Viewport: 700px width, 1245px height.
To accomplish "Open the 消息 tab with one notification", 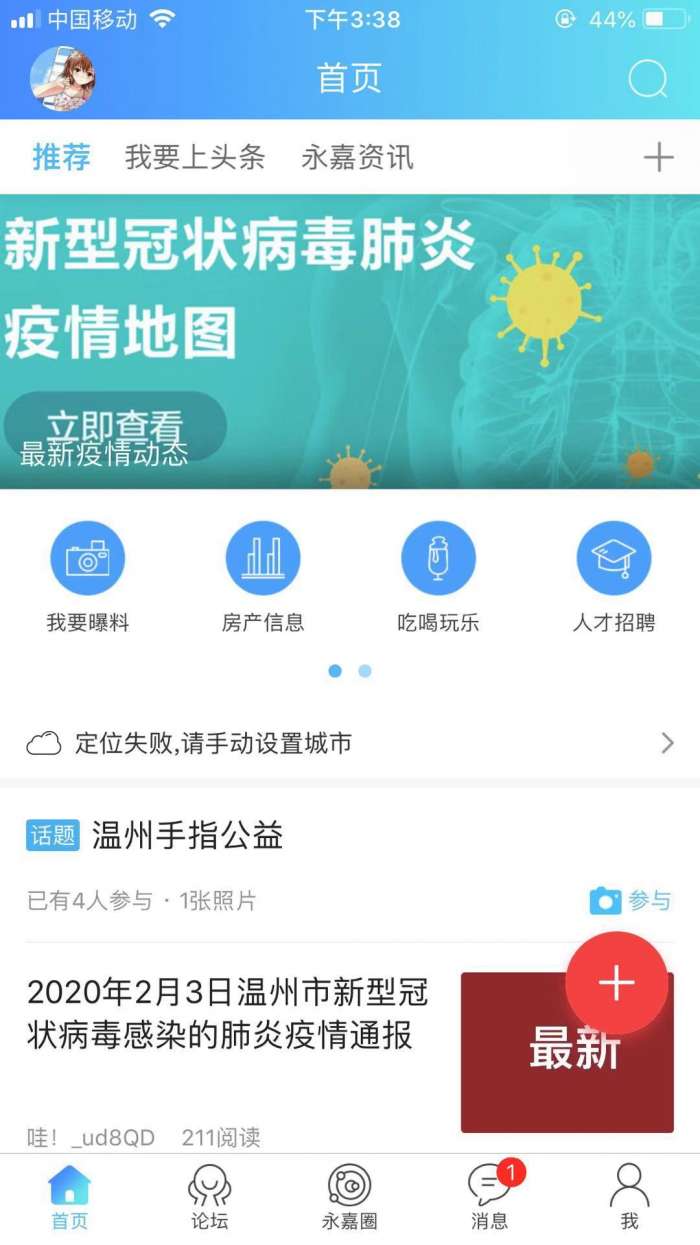I will pyautogui.click(x=490, y=1197).
